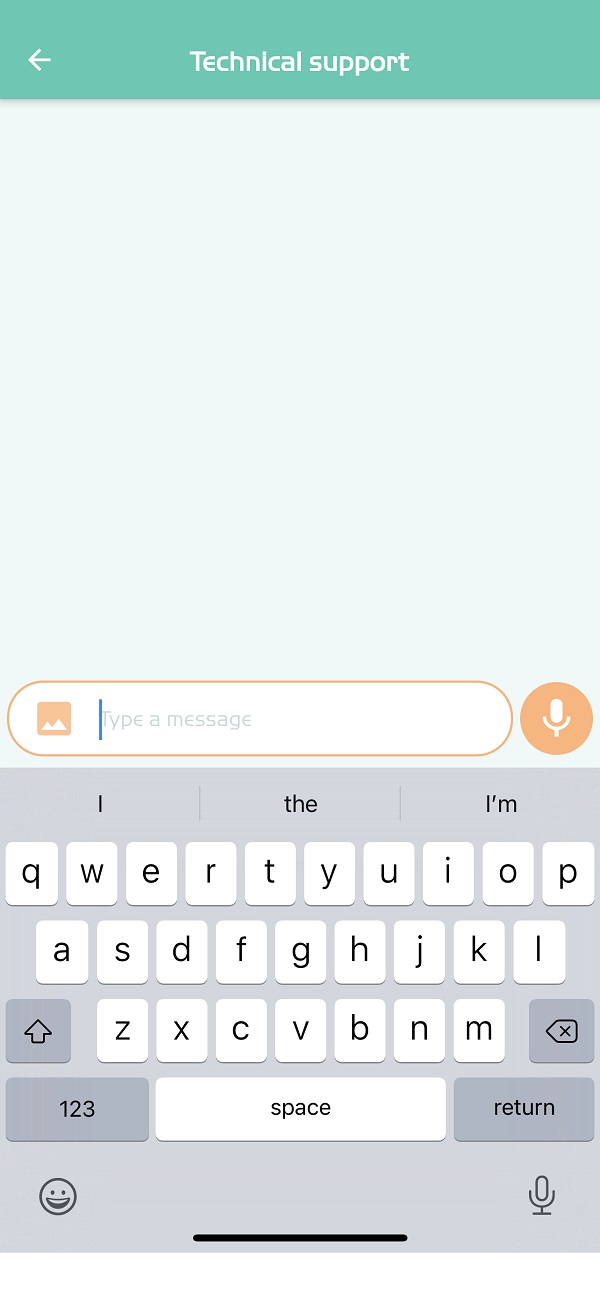
Task: Open the emoji keyboard
Action: click(x=58, y=1195)
